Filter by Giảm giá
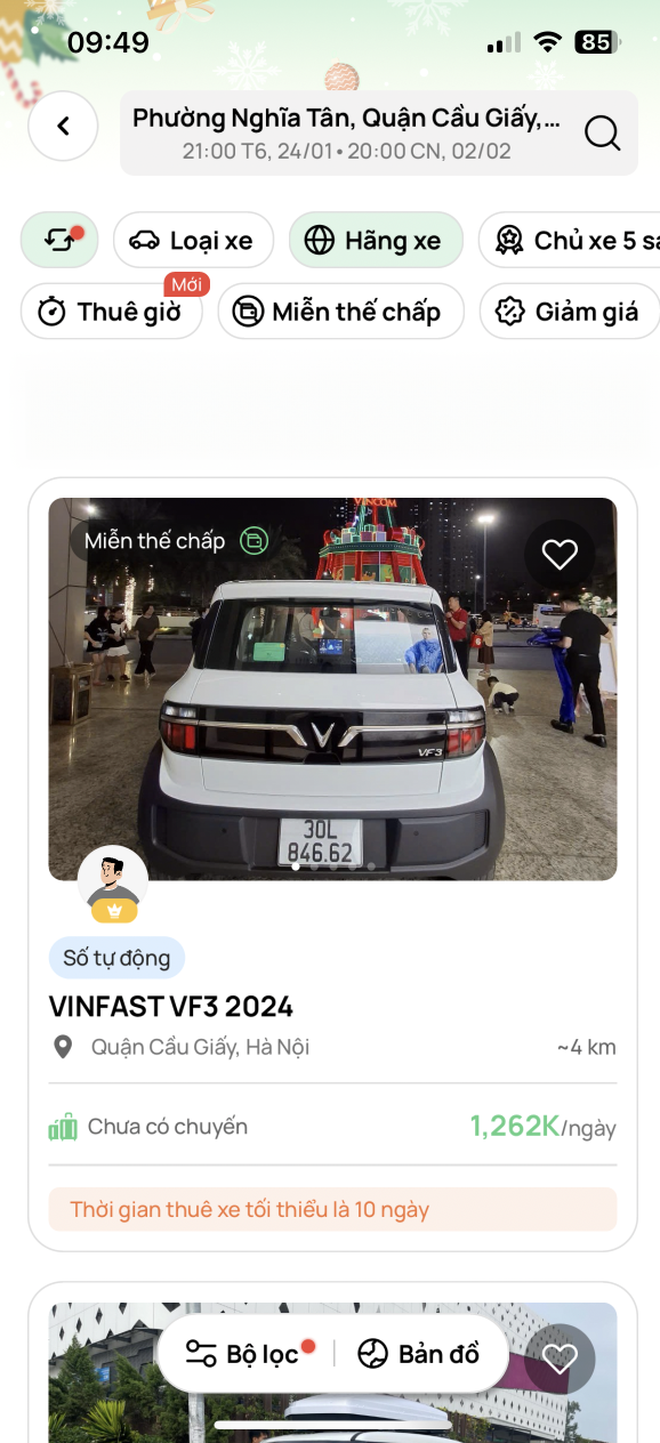Viewport: 660px width, 1443px height. [570, 312]
